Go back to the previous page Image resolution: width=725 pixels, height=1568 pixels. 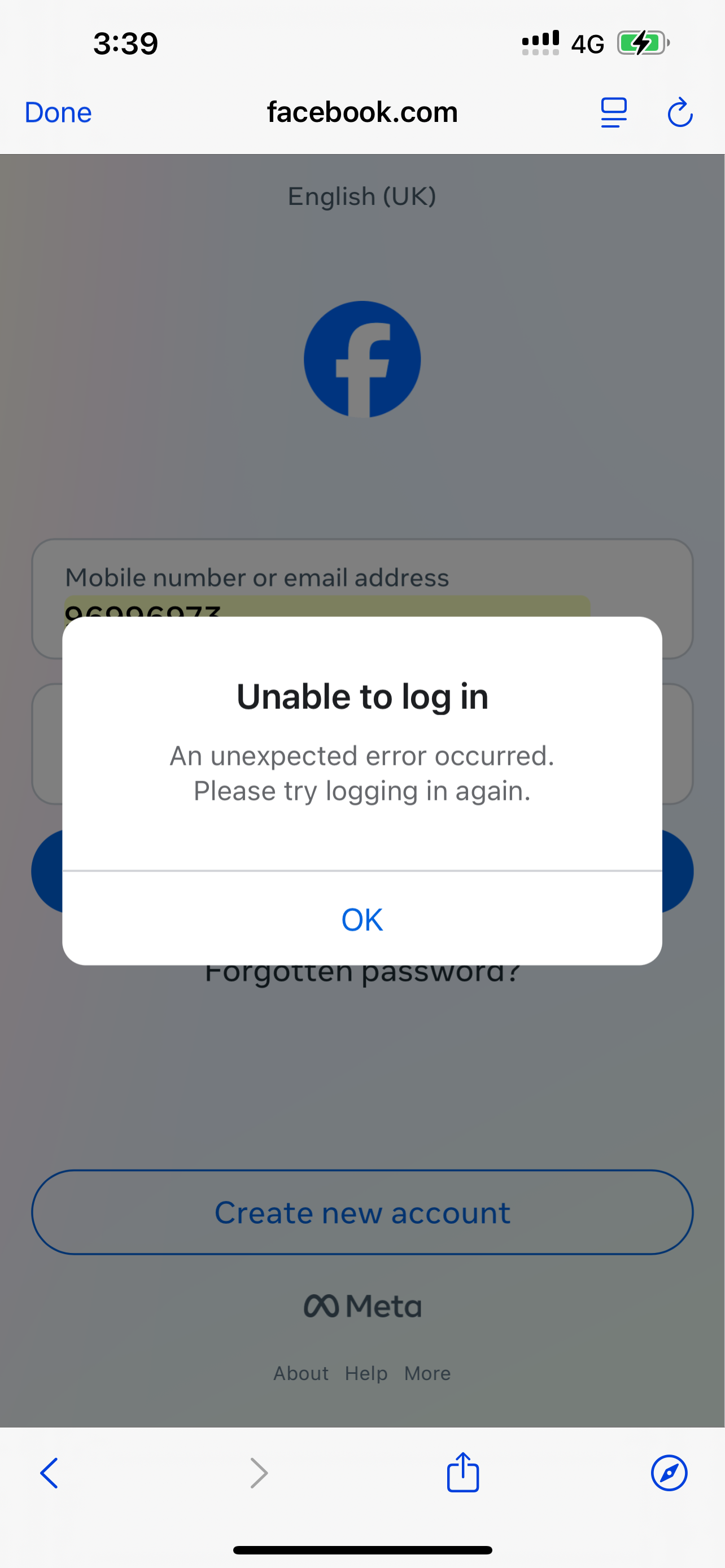[x=49, y=1473]
